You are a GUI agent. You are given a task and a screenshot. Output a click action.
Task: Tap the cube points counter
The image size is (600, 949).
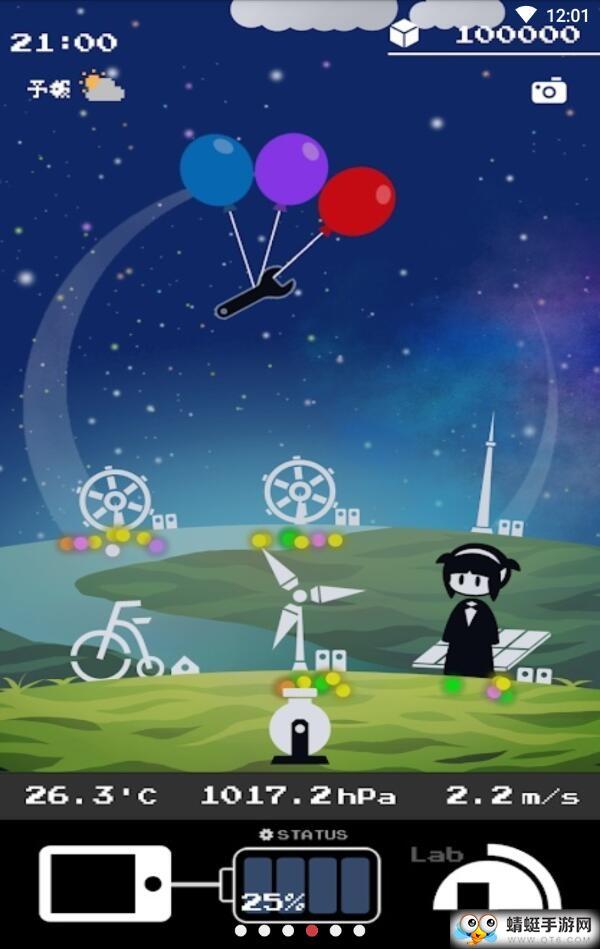click(484, 35)
